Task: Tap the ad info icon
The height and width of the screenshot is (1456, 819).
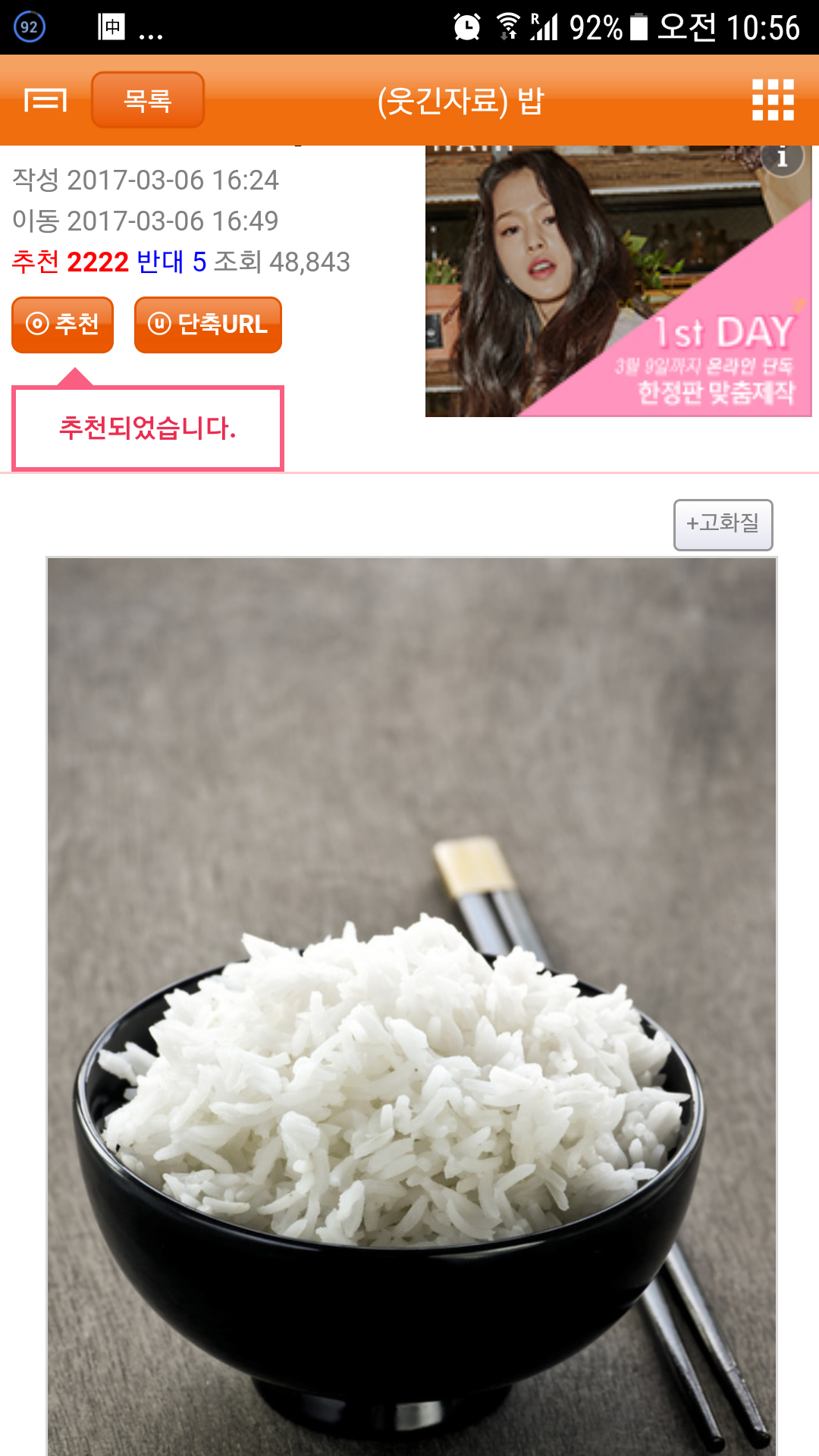Action: point(782,157)
